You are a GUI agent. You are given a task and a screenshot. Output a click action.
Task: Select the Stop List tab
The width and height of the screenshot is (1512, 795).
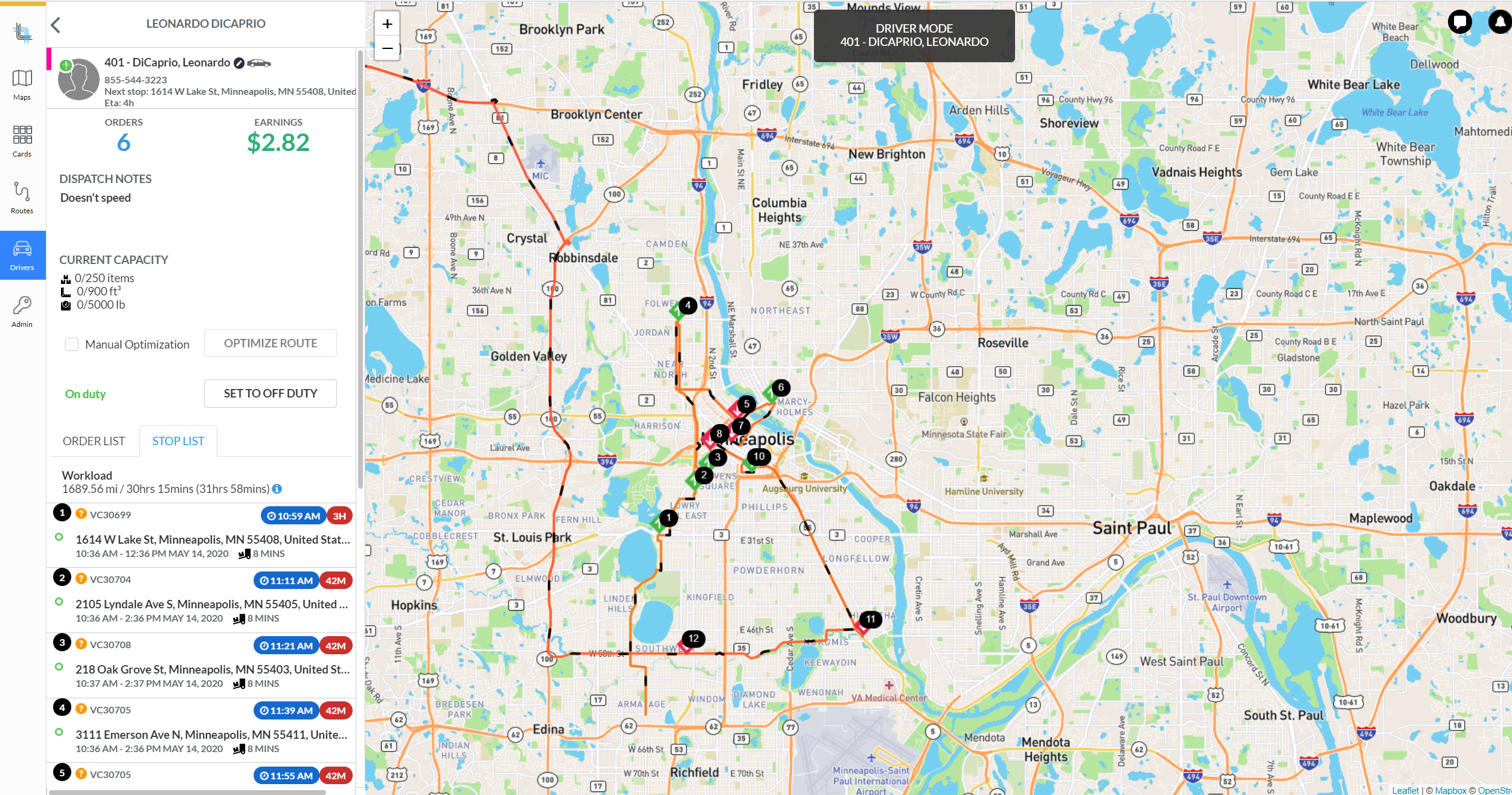point(178,441)
